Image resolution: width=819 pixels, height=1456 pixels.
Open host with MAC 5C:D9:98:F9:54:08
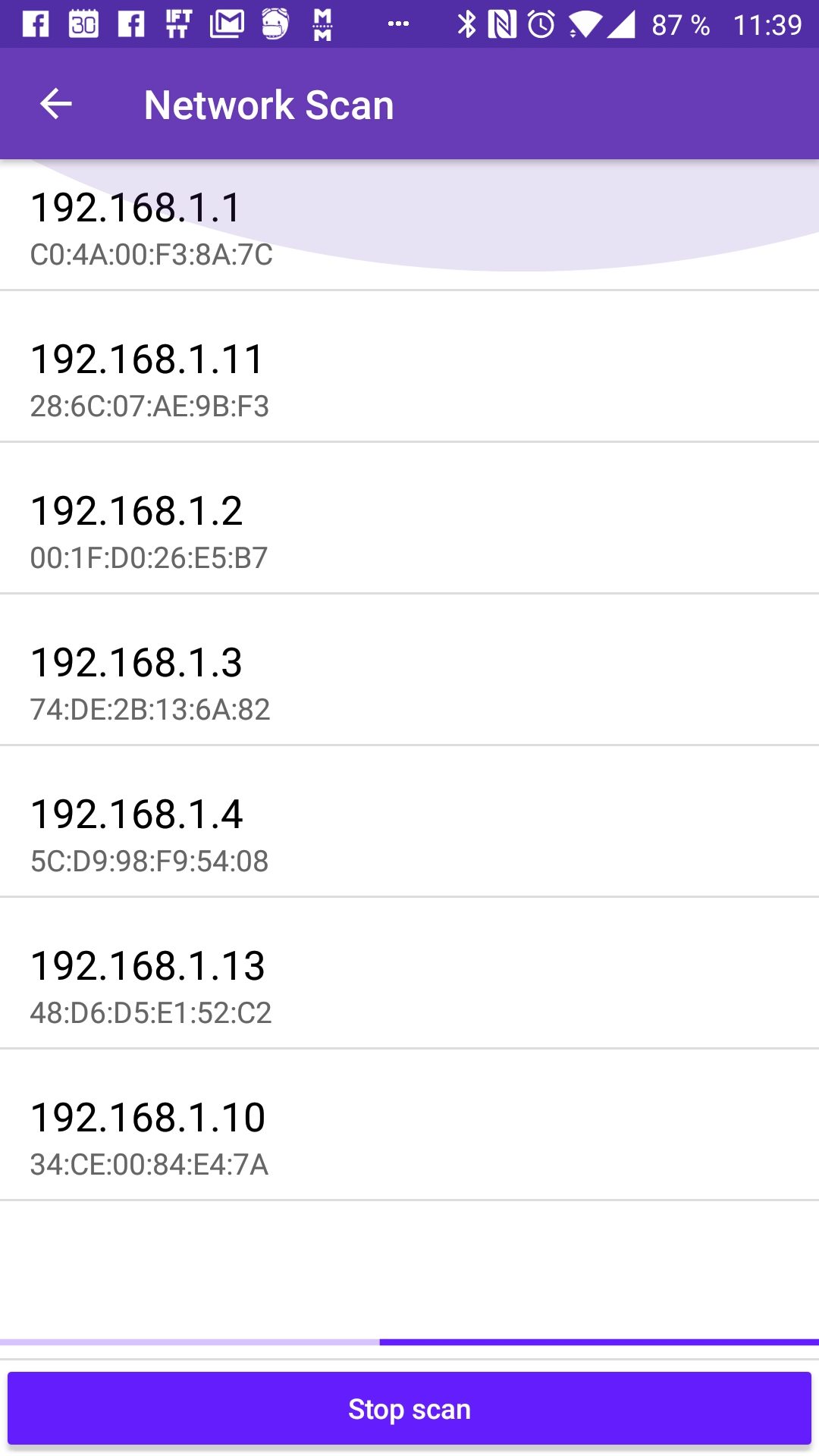tap(409, 821)
